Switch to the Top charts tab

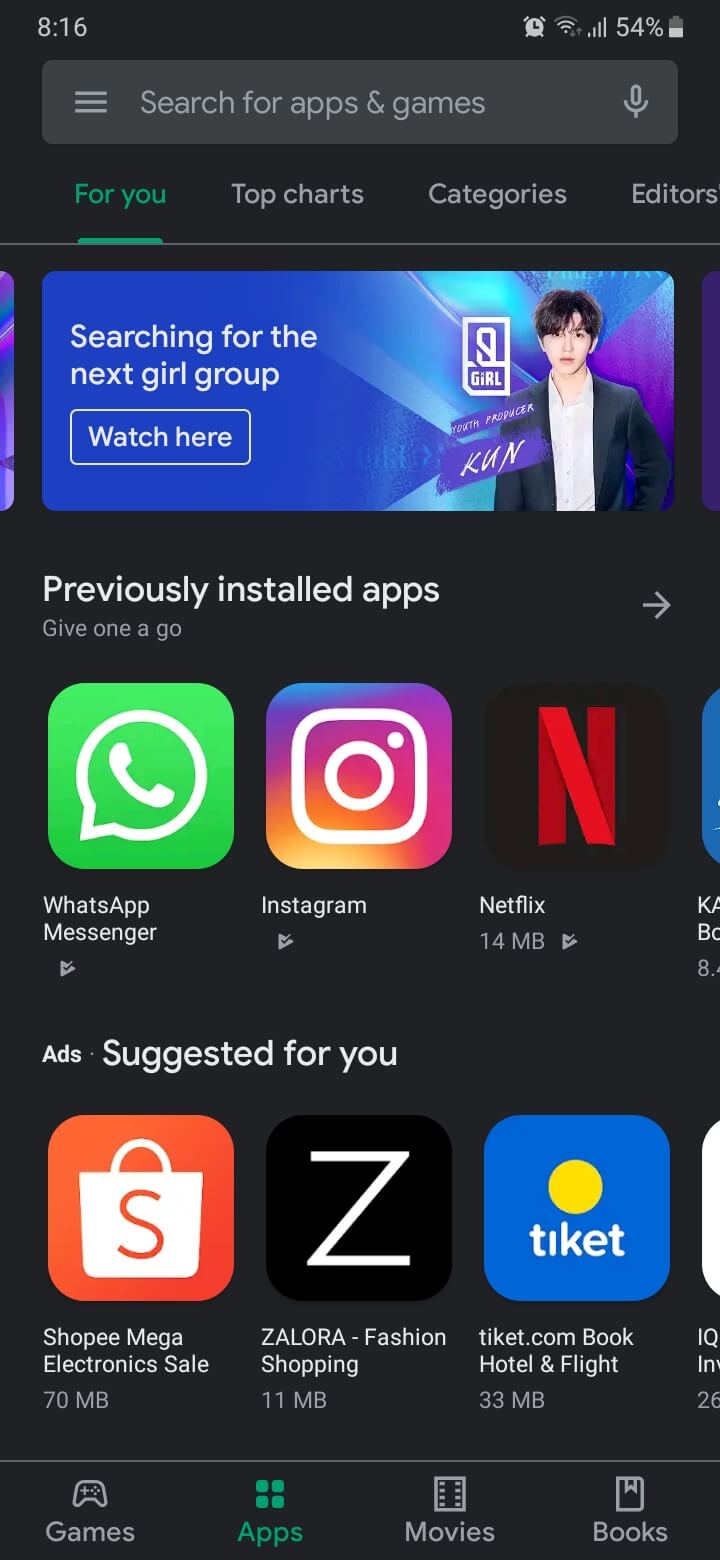coord(297,194)
